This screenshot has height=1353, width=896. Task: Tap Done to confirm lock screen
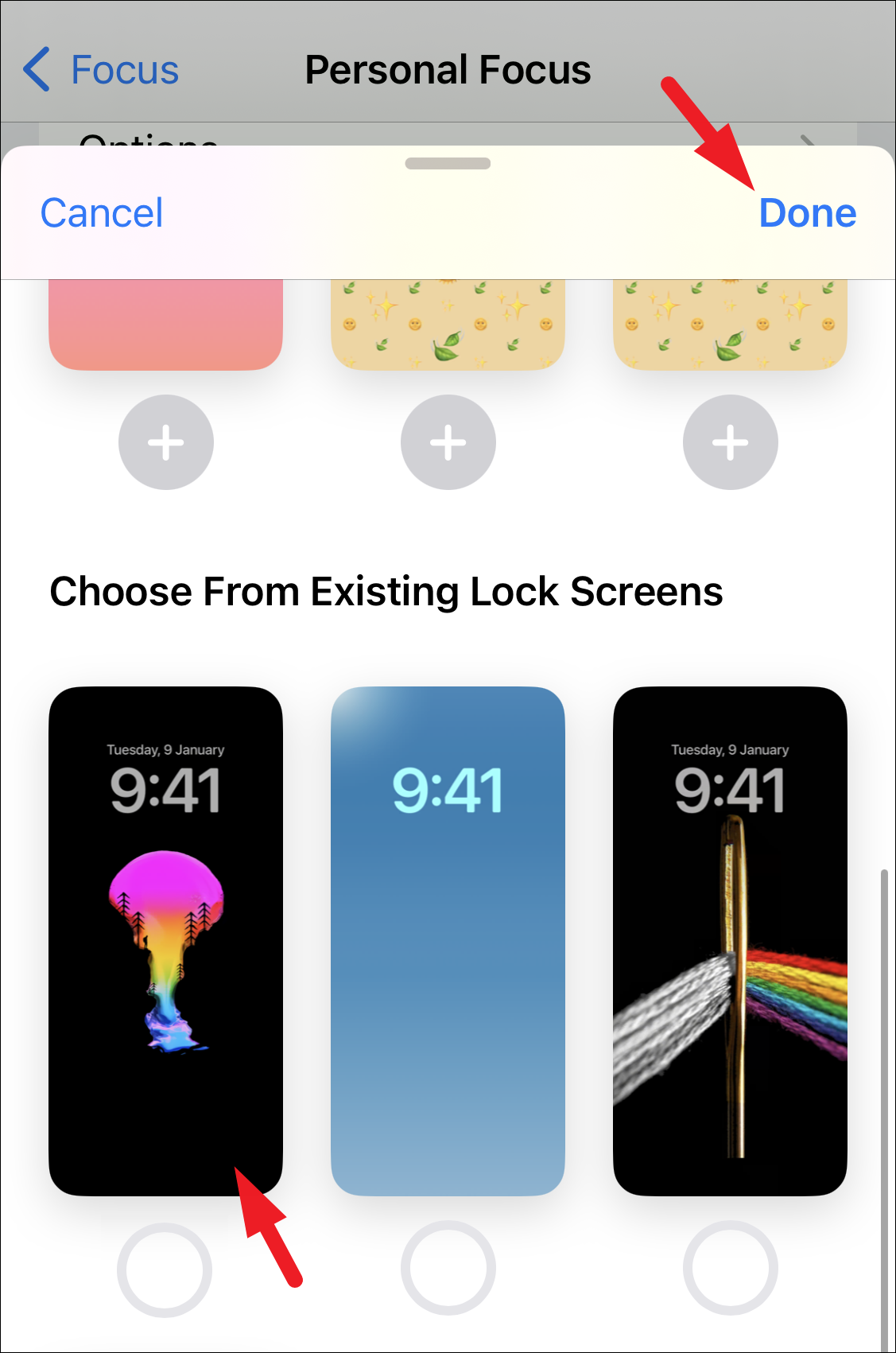tap(807, 213)
